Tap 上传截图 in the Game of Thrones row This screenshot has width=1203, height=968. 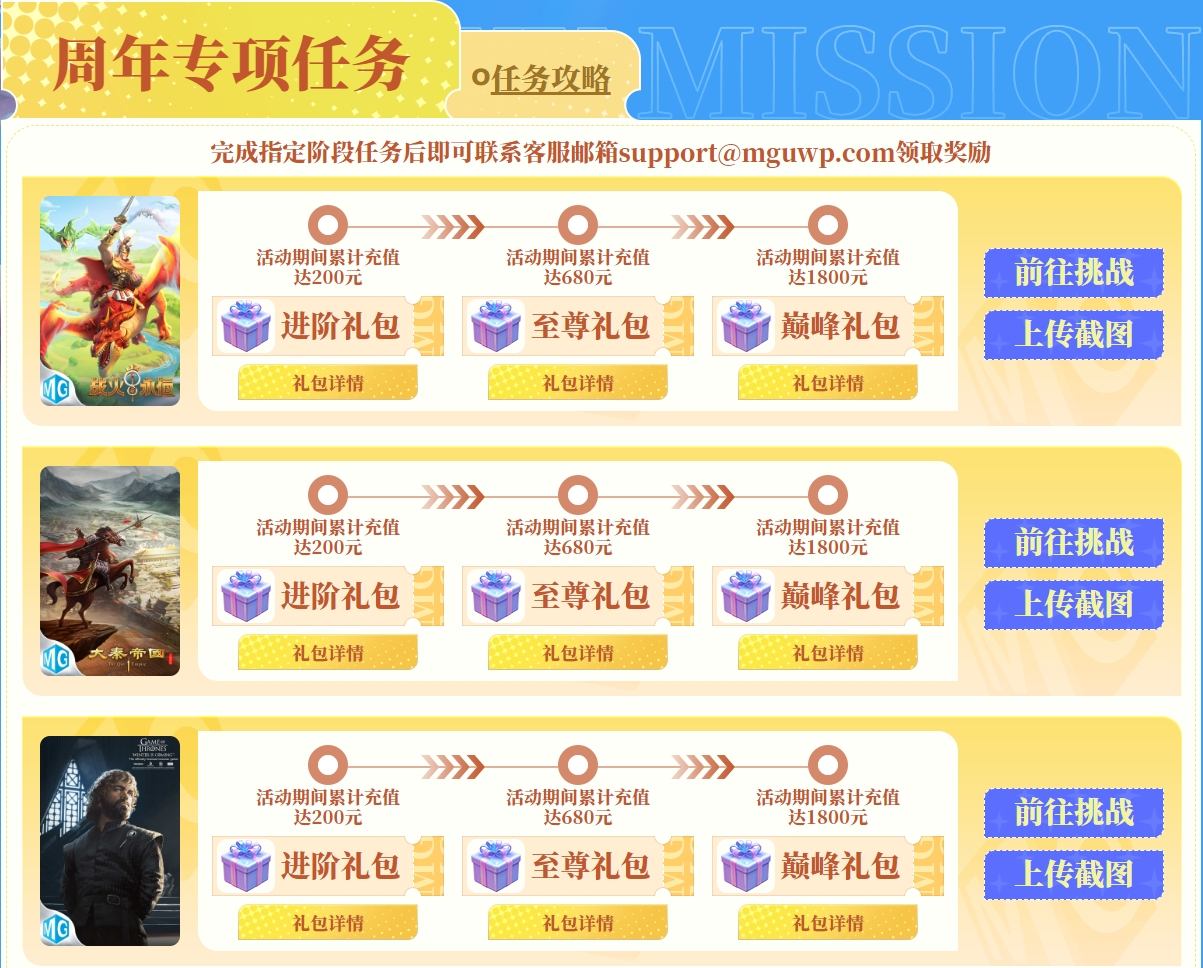click(1074, 875)
